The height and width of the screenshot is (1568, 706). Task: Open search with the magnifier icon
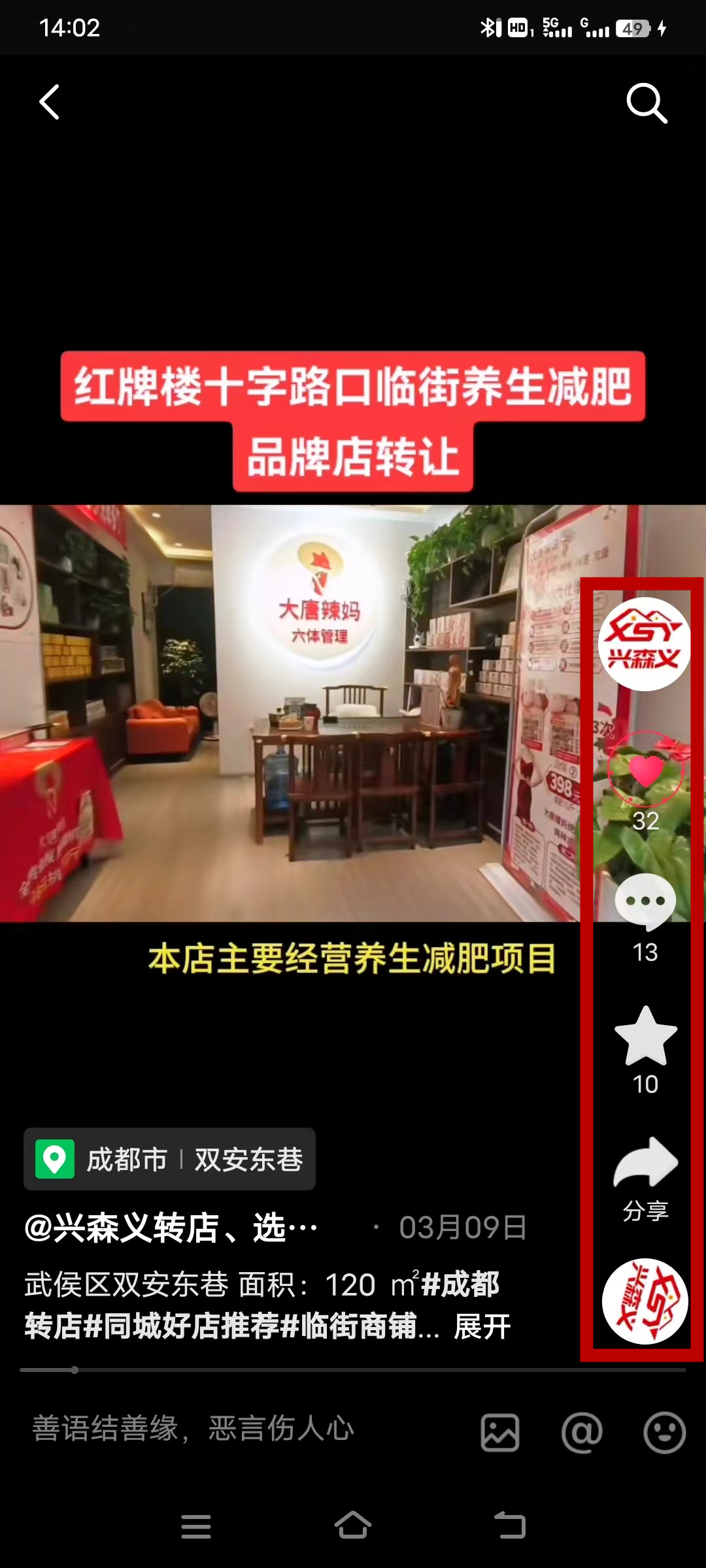pyautogui.click(x=646, y=103)
